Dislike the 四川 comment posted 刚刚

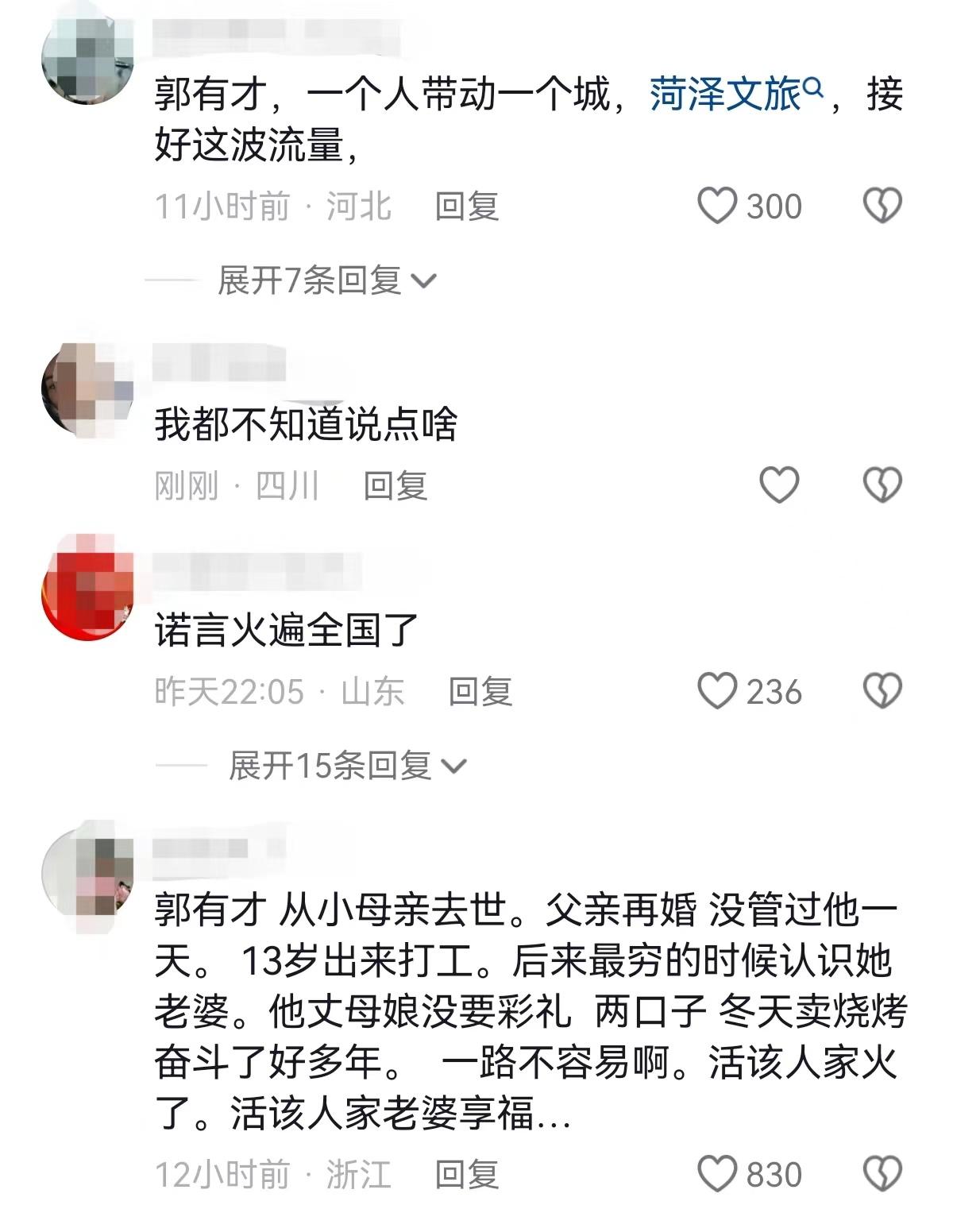coord(882,485)
